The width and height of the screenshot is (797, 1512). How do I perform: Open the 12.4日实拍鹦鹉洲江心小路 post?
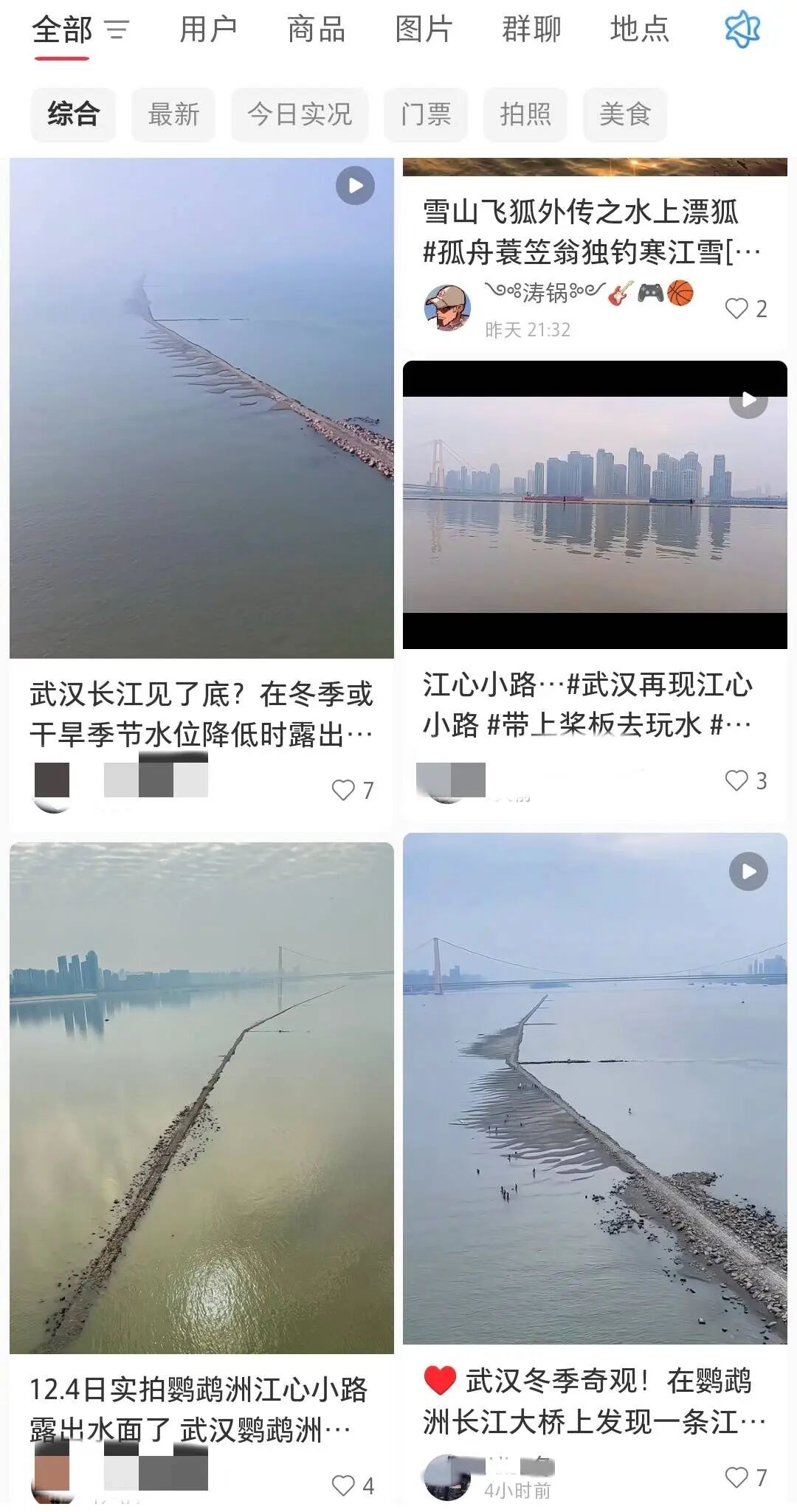click(x=201, y=1097)
